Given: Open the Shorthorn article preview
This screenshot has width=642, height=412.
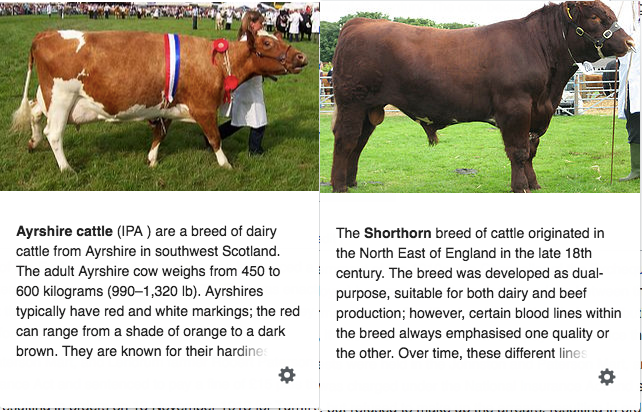Looking at the screenshot, I should (480, 292).
